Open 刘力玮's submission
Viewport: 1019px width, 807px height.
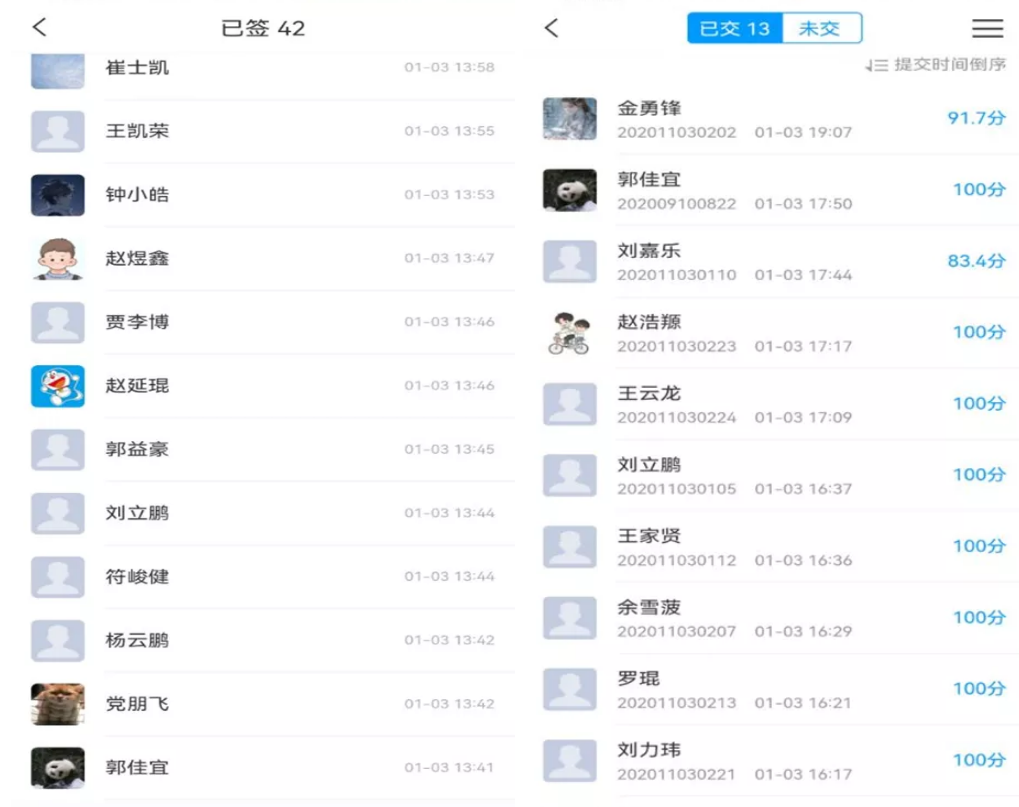tap(778, 760)
